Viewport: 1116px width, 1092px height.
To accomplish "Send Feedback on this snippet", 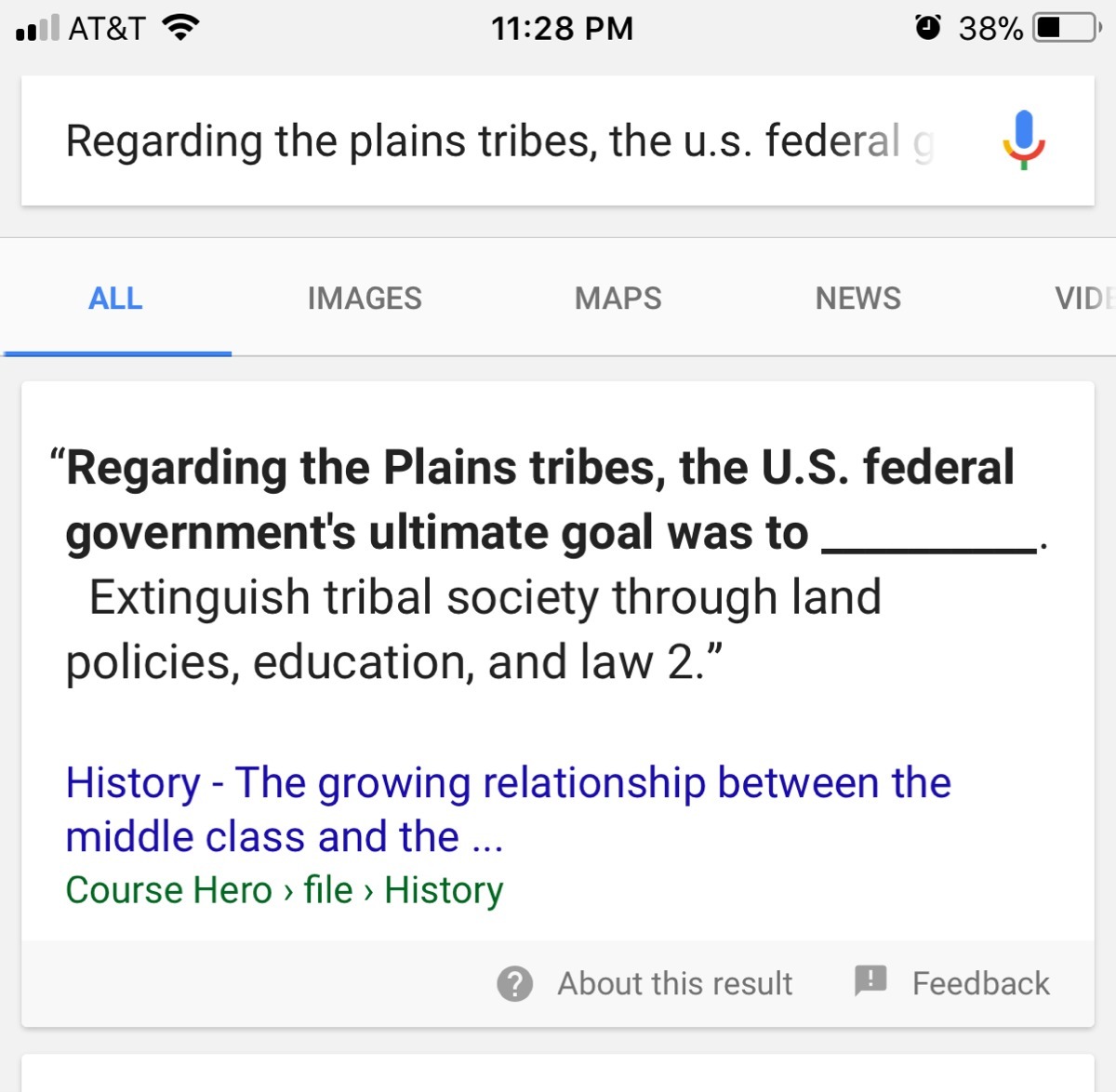I will (952, 983).
